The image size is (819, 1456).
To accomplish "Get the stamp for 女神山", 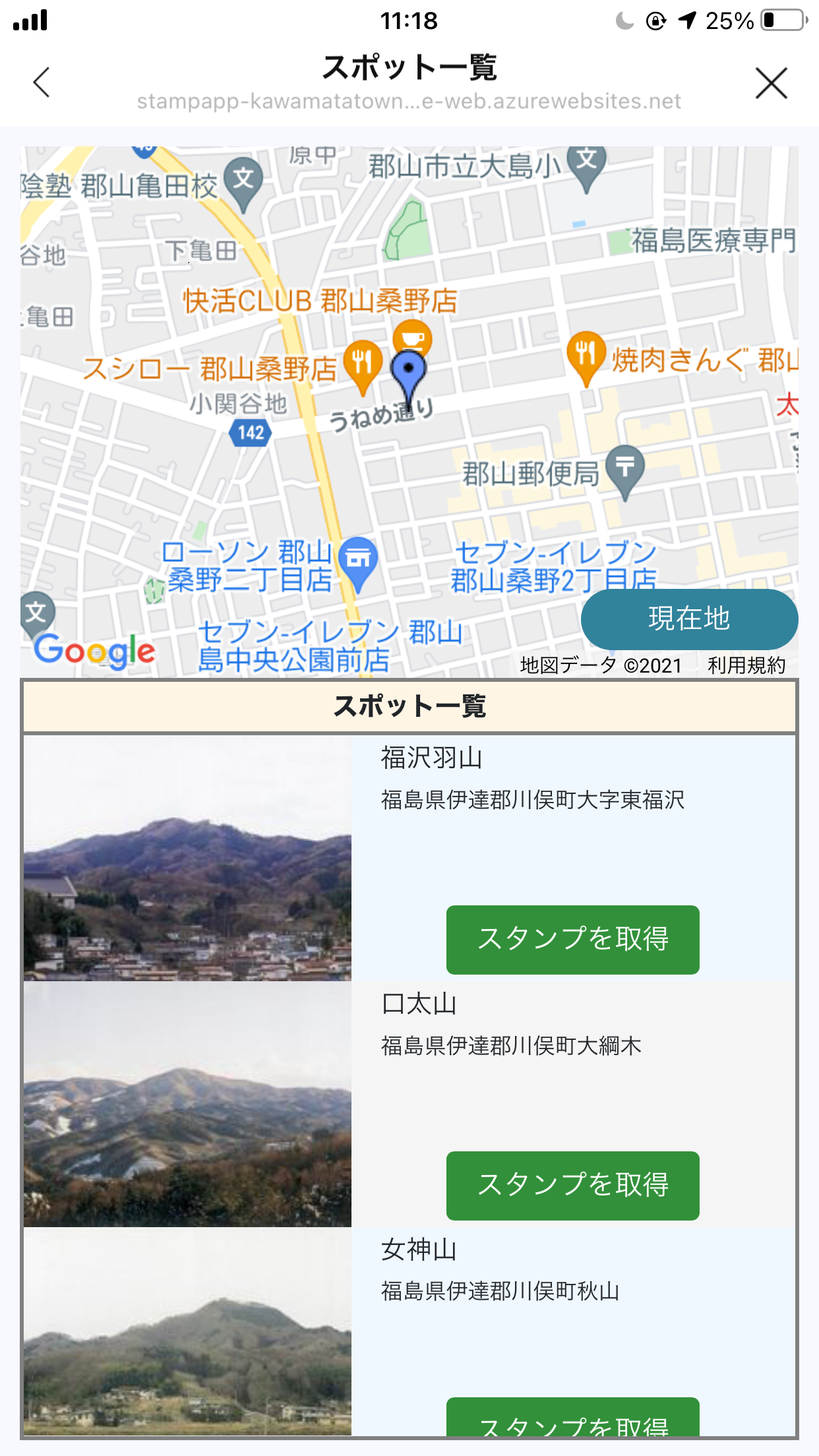I will click(x=572, y=1416).
